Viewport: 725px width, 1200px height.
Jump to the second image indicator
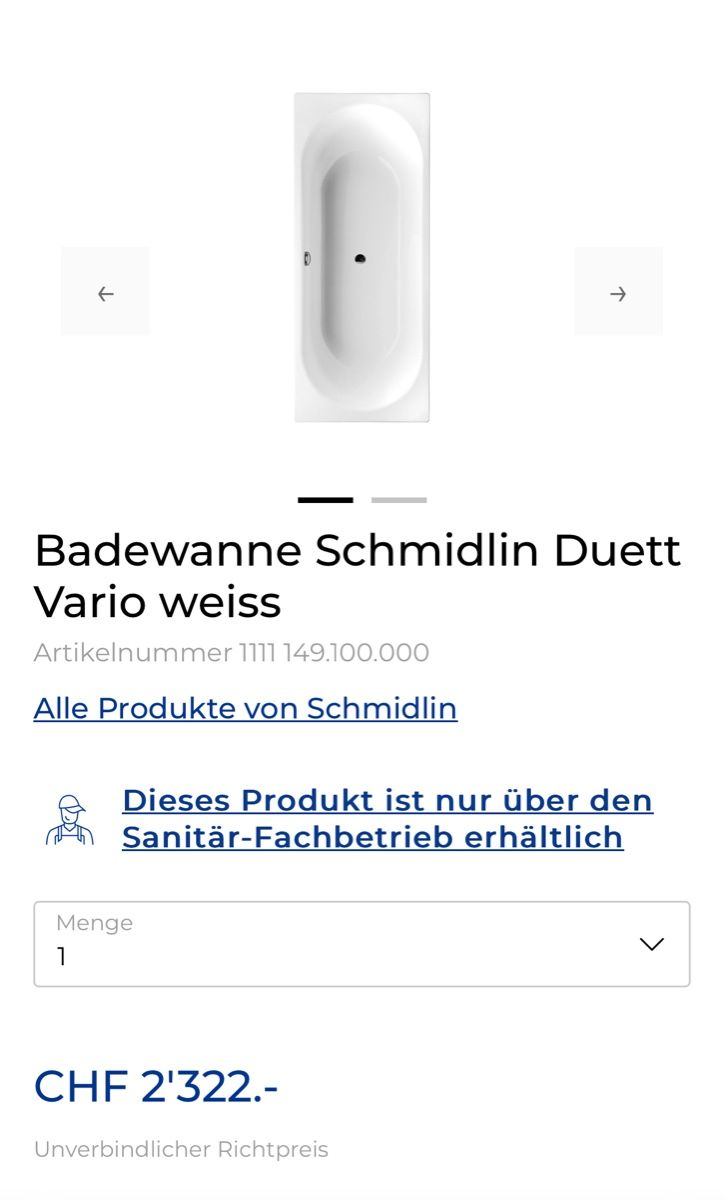click(399, 500)
